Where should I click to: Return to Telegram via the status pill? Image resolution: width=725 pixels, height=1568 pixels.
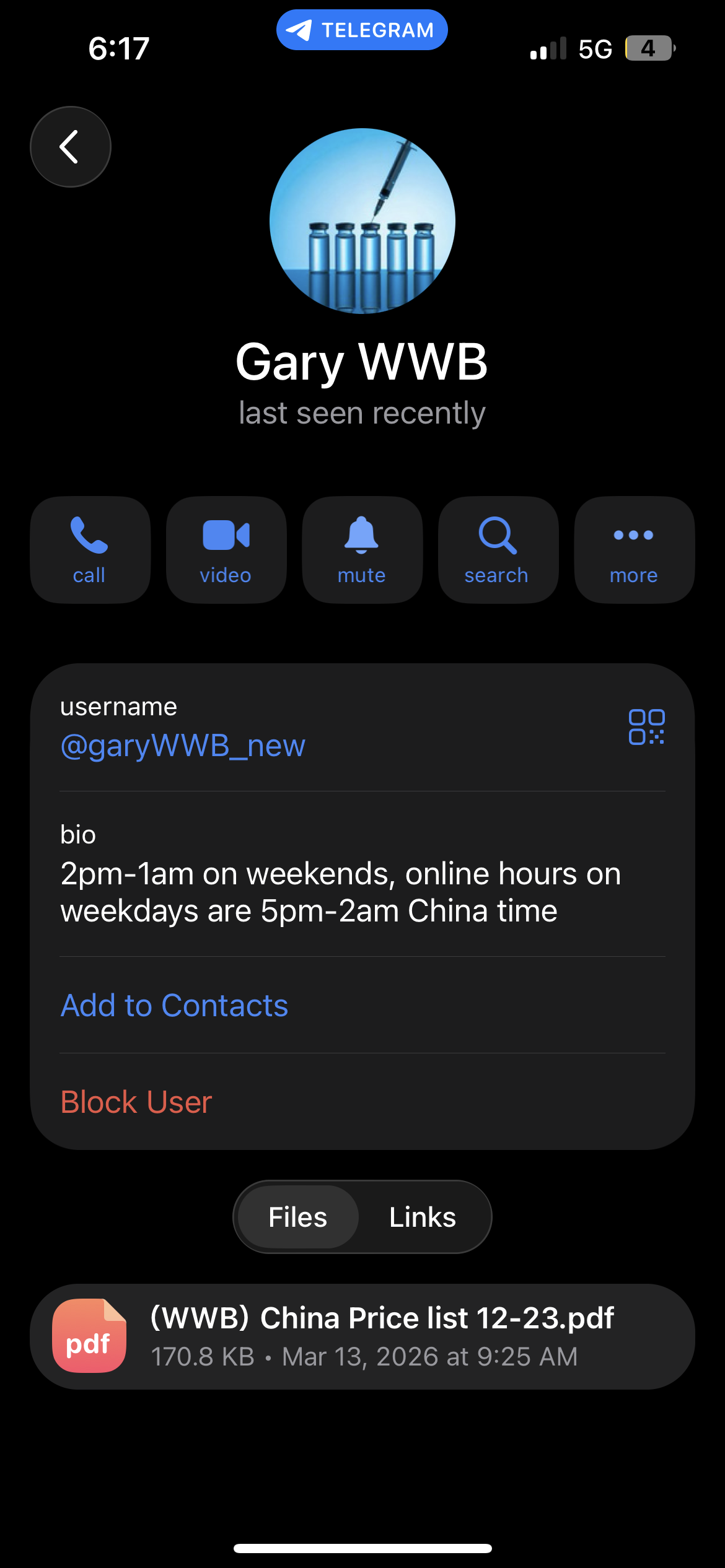(362, 30)
